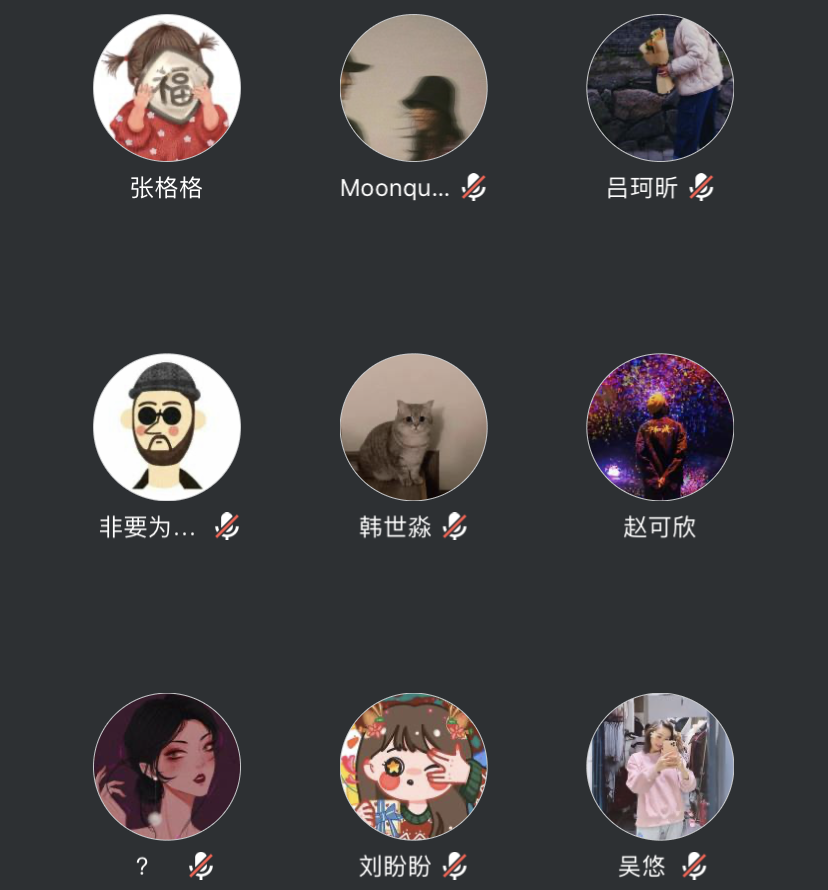Open 吕珂昕's participant tile
828x890 pixels.
tap(660, 88)
